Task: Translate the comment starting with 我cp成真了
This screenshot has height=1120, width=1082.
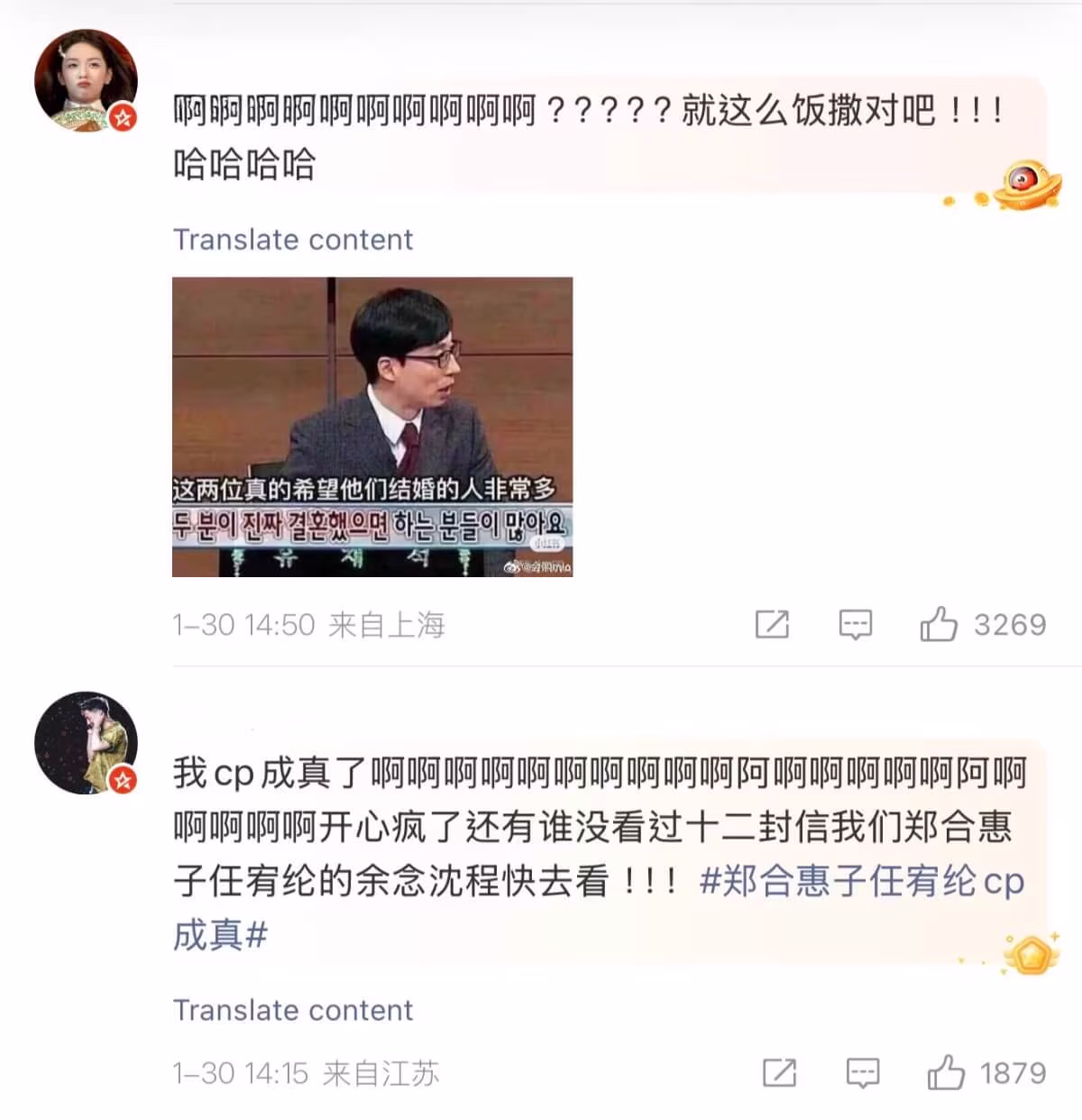Action: click(292, 1010)
